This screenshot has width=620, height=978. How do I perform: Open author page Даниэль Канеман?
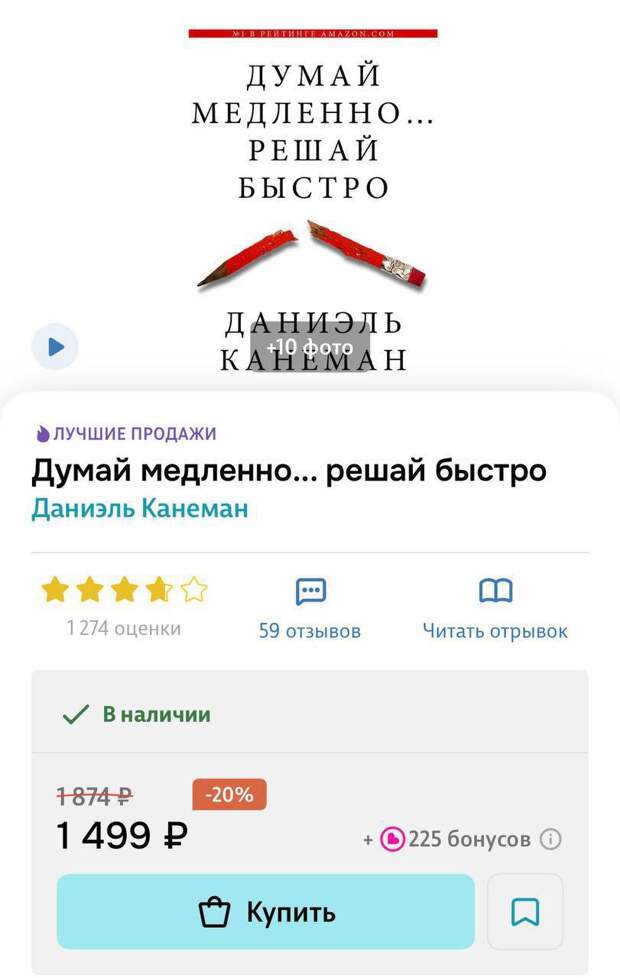pyautogui.click(x=140, y=508)
